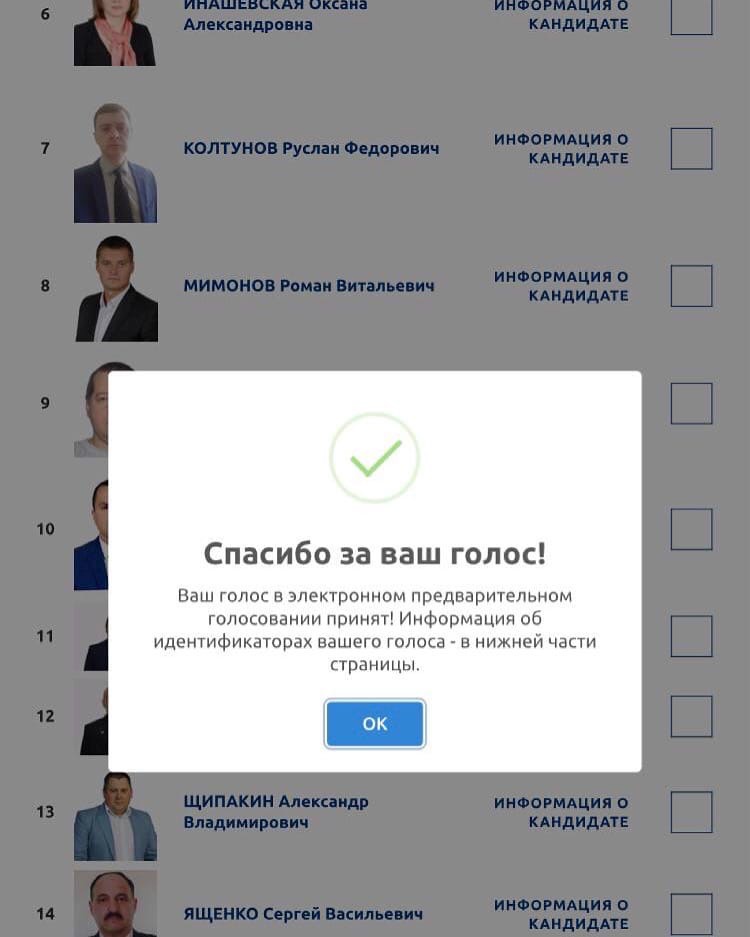Confirm the dialog by tapping OK

pyautogui.click(x=374, y=723)
